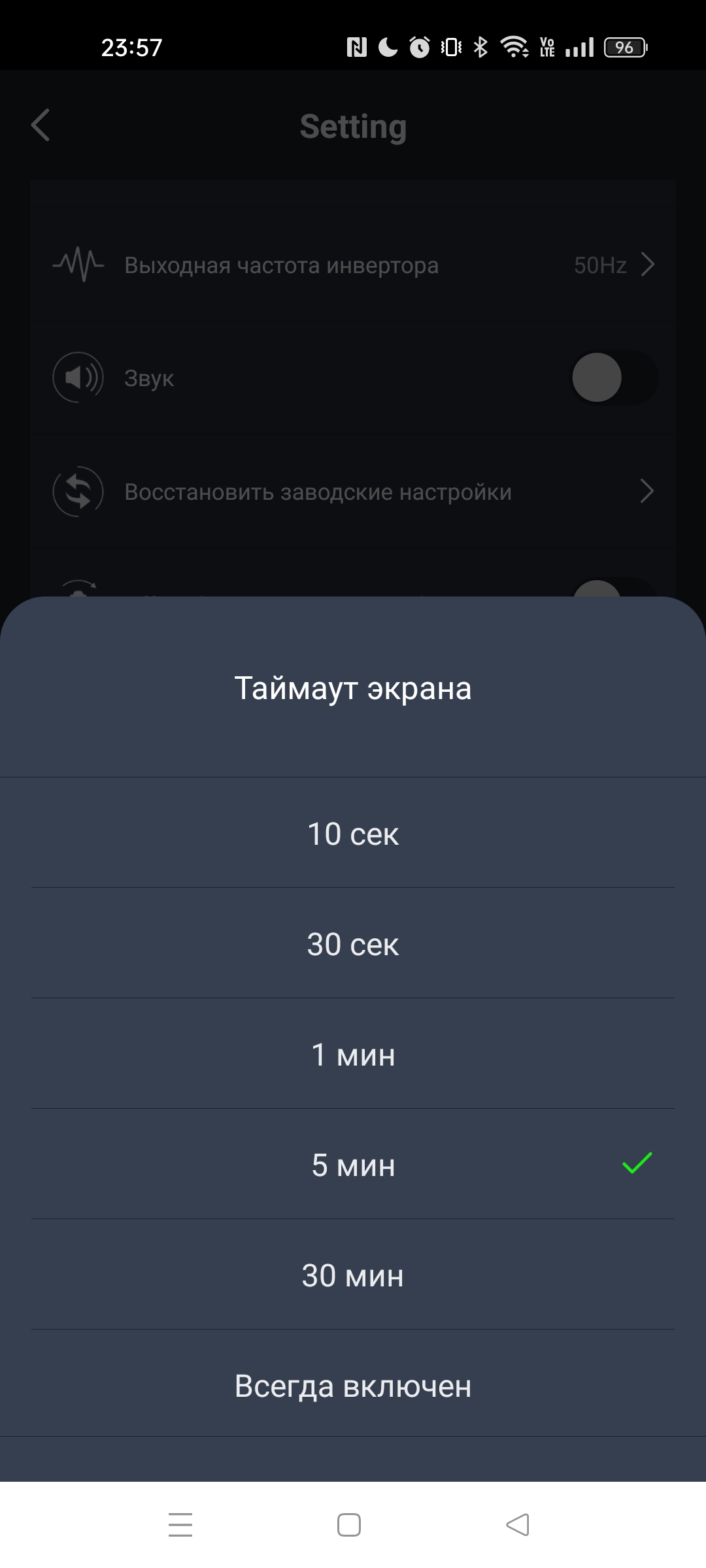Choose 30 мин screen timeout
The height and width of the screenshot is (1568, 706).
[x=353, y=1275]
